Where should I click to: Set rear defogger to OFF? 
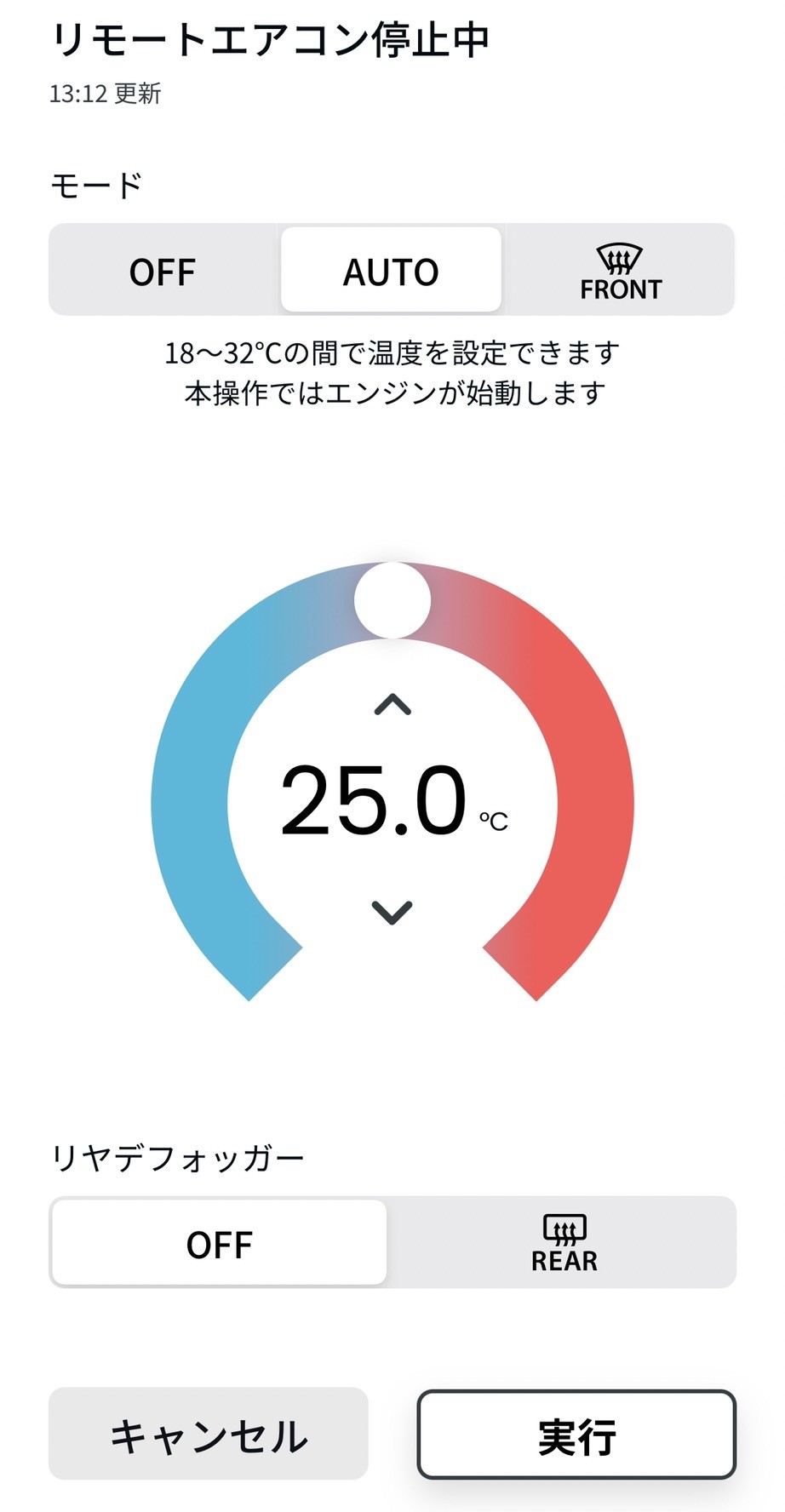point(219,1243)
